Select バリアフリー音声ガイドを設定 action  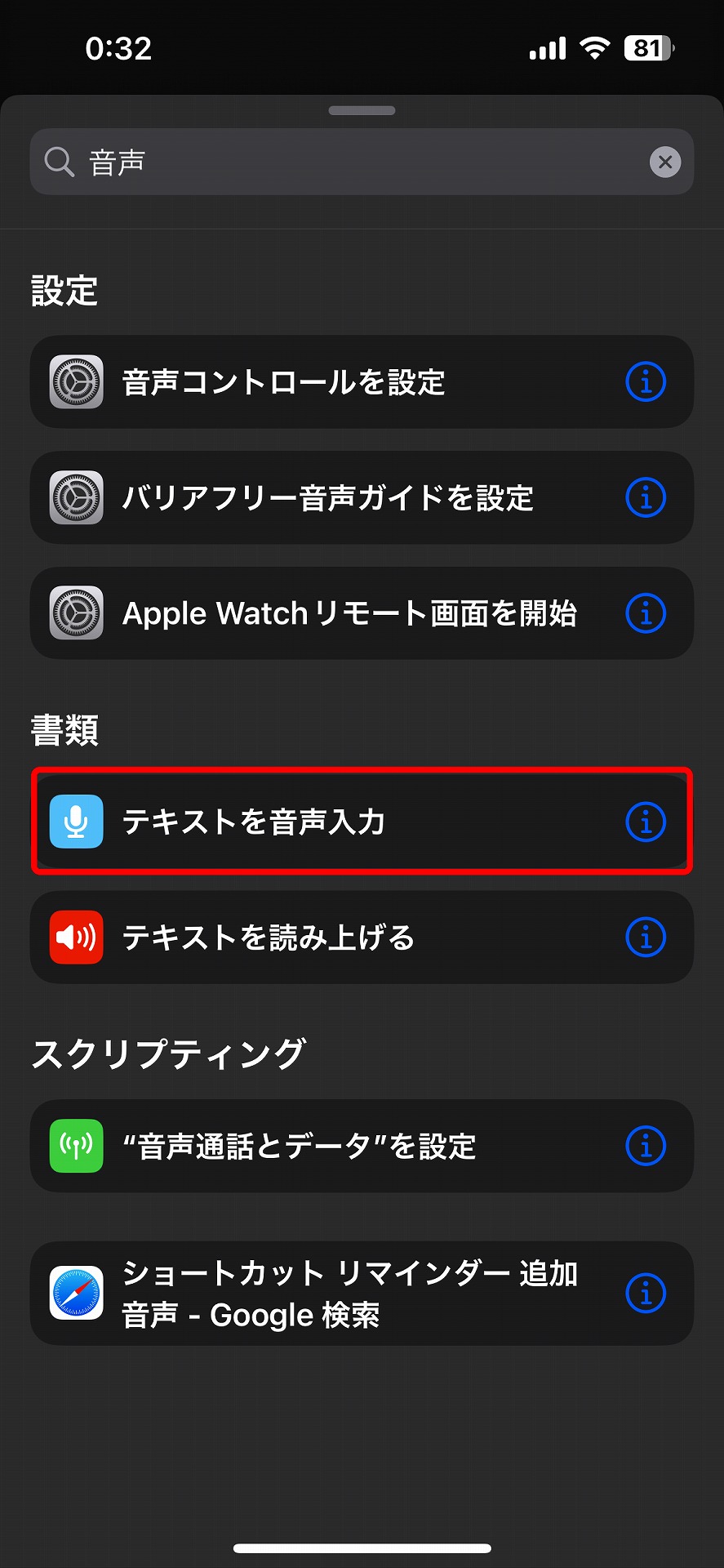point(326,498)
